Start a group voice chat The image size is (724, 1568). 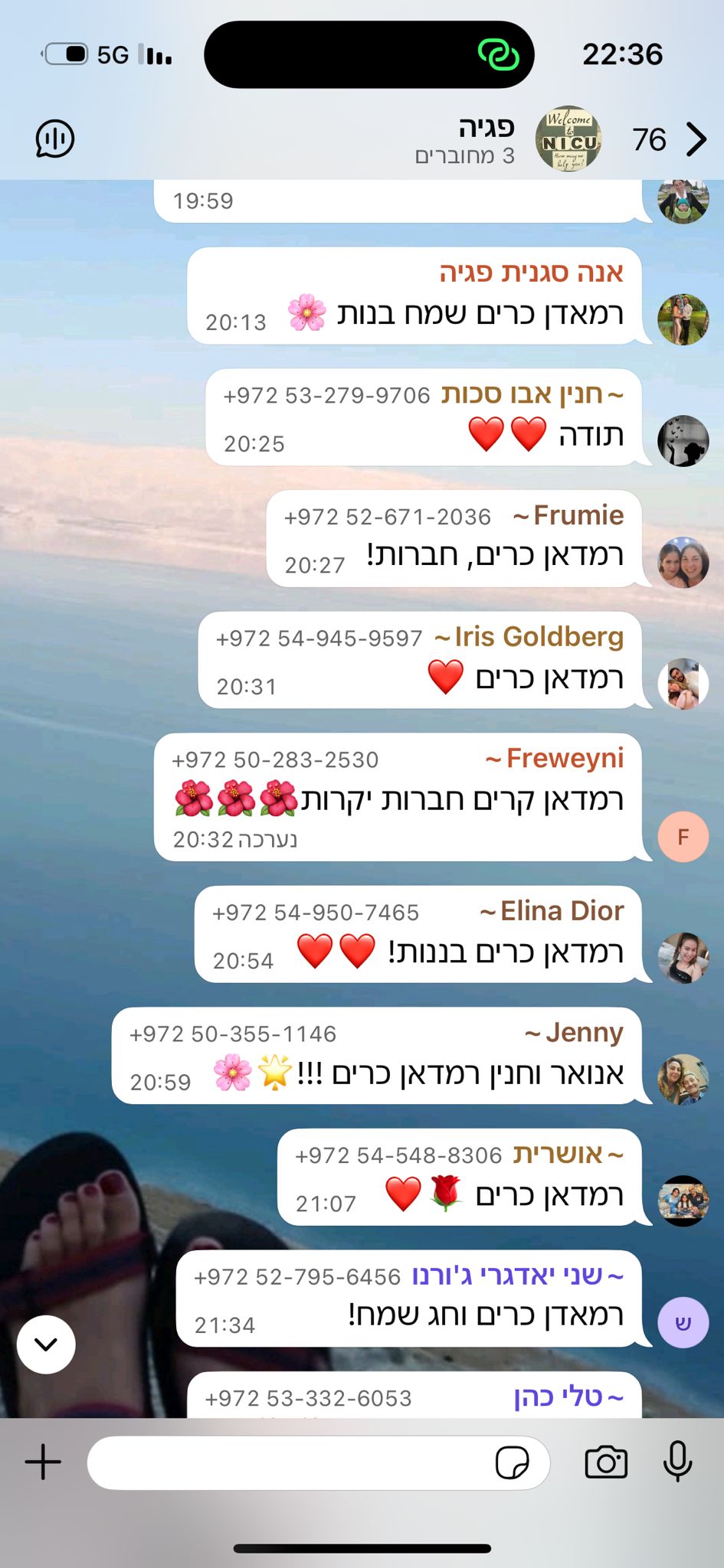tap(55, 139)
